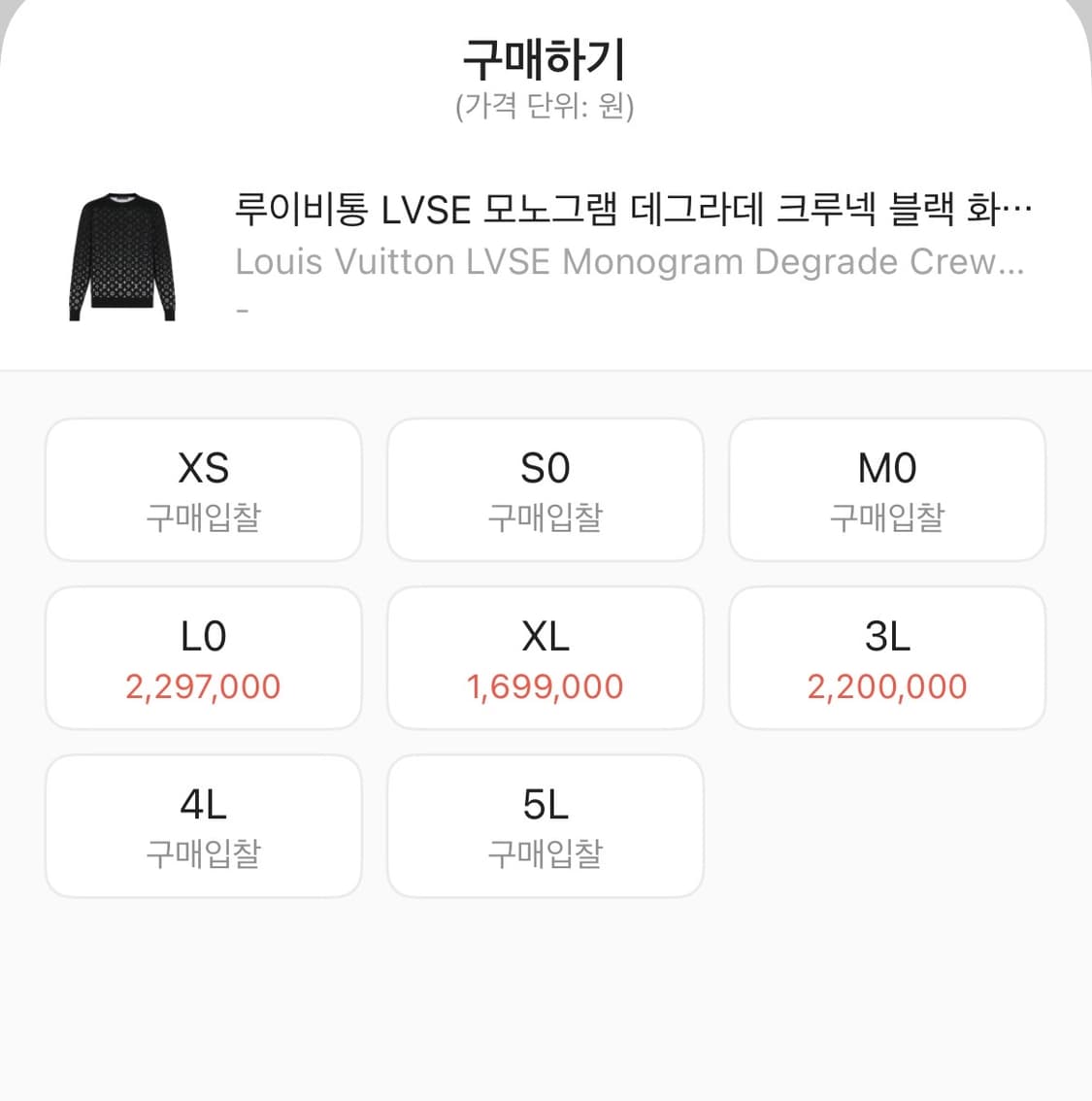
Task: Choose size 5L purchase bid option
Action: [x=546, y=825]
